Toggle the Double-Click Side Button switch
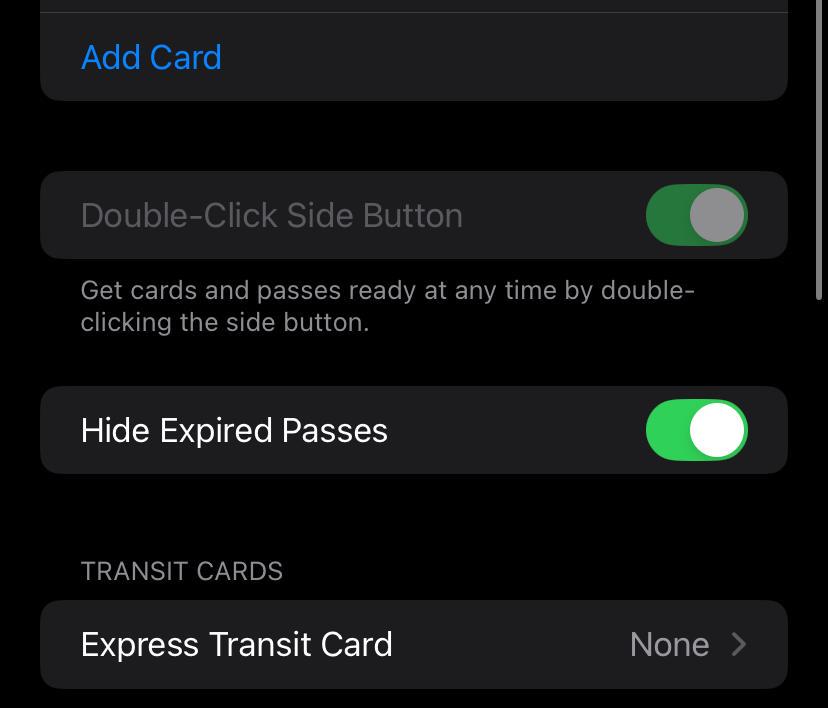 click(696, 215)
